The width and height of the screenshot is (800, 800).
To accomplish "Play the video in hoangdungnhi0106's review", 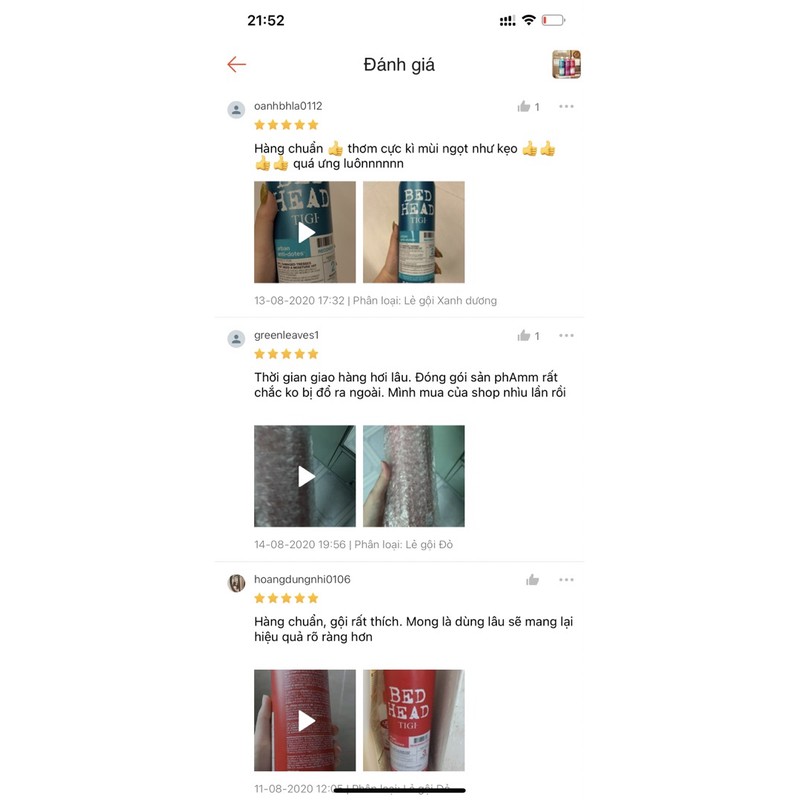I will pos(305,720).
